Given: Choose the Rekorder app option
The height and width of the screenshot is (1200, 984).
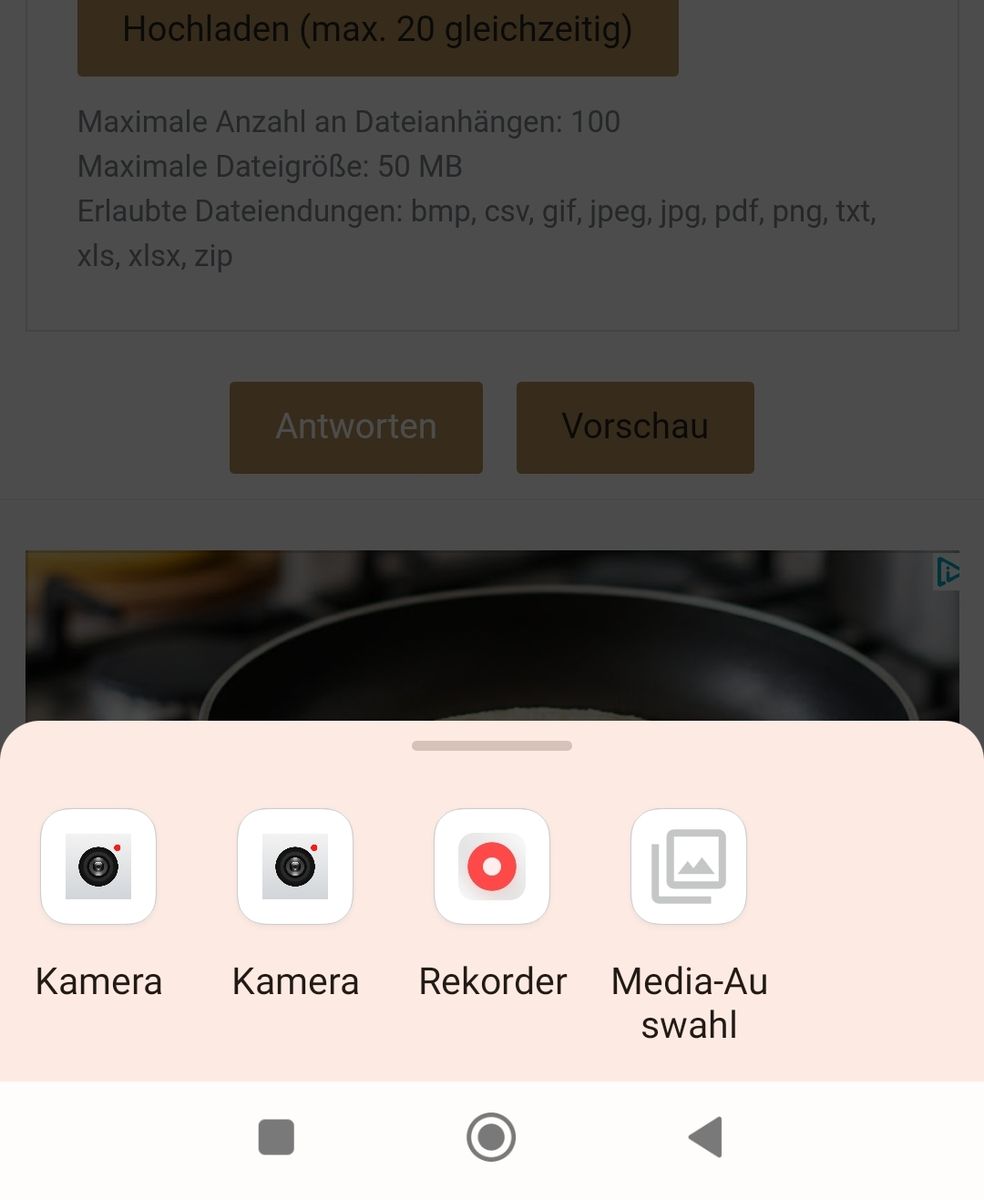Looking at the screenshot, I should click(x=492, y=867).
